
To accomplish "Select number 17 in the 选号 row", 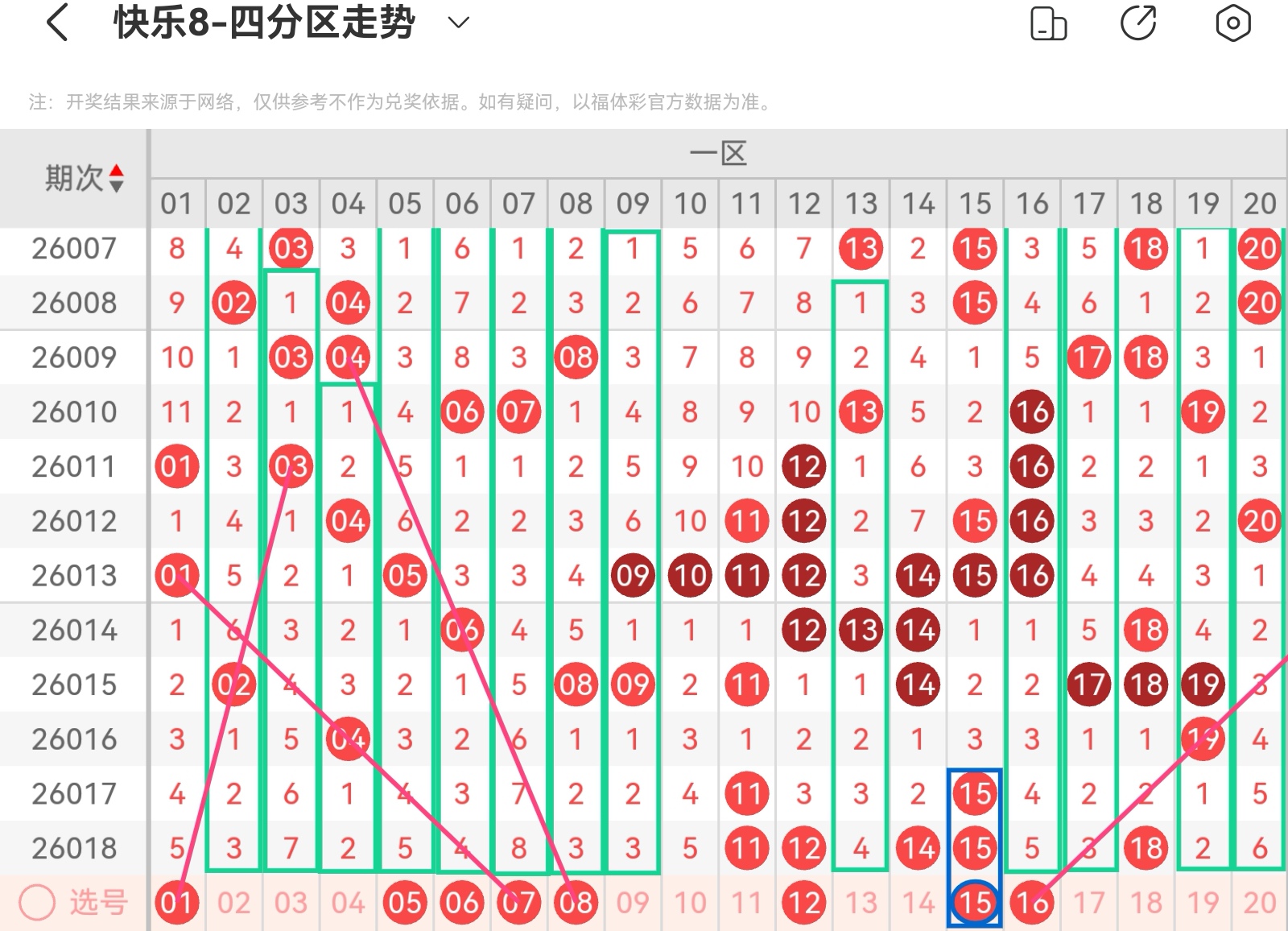I will click(x=1088, y=903).
